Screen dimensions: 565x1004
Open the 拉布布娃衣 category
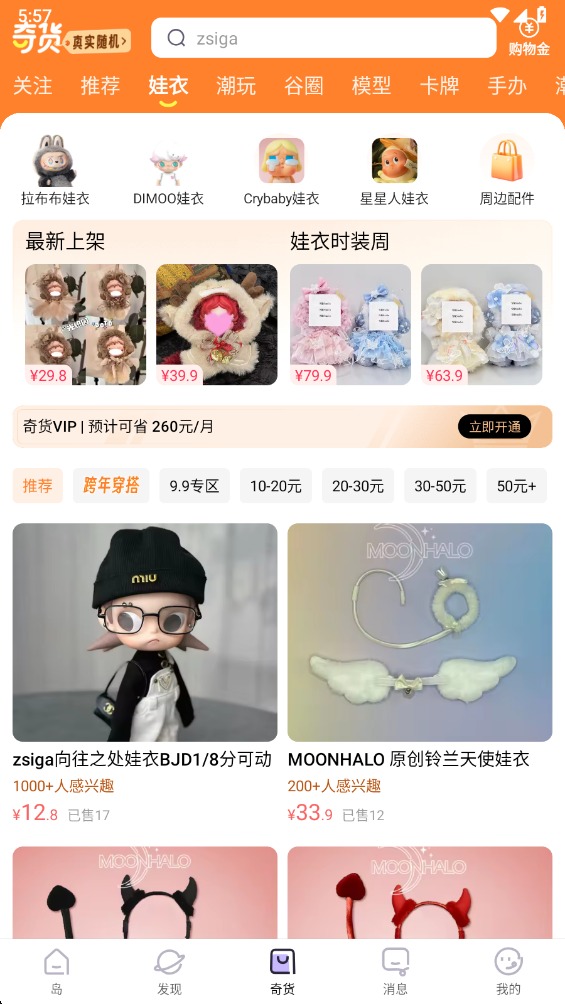(55, 170)
